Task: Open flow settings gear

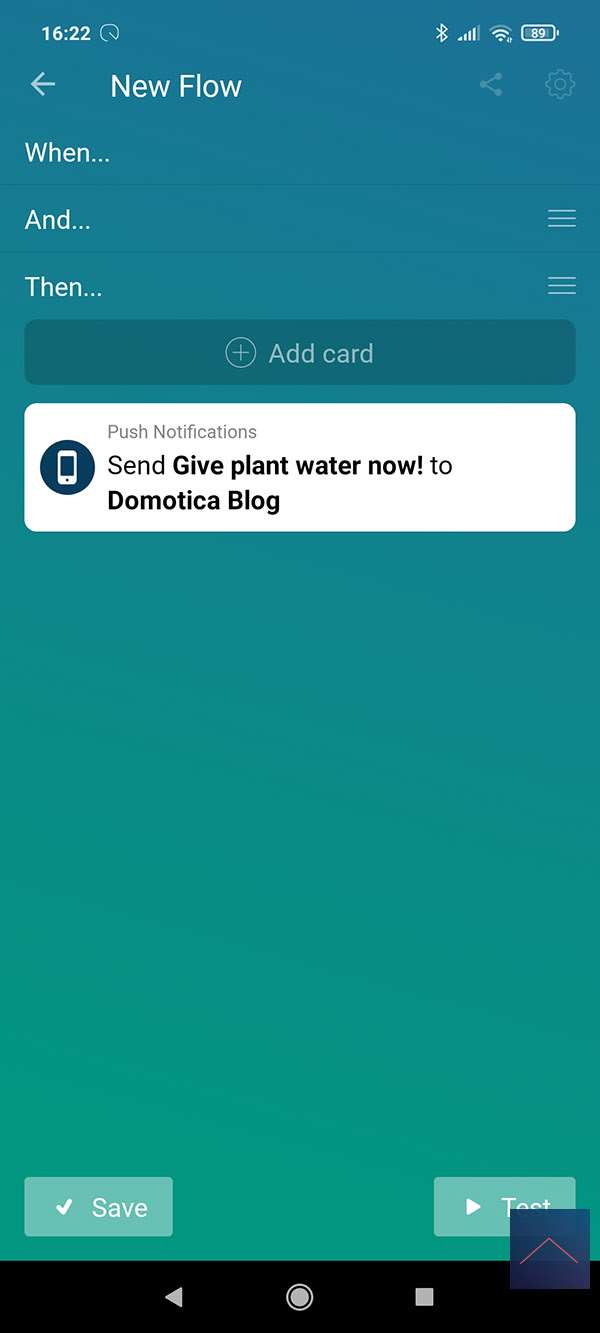Action: click(560, 85)
